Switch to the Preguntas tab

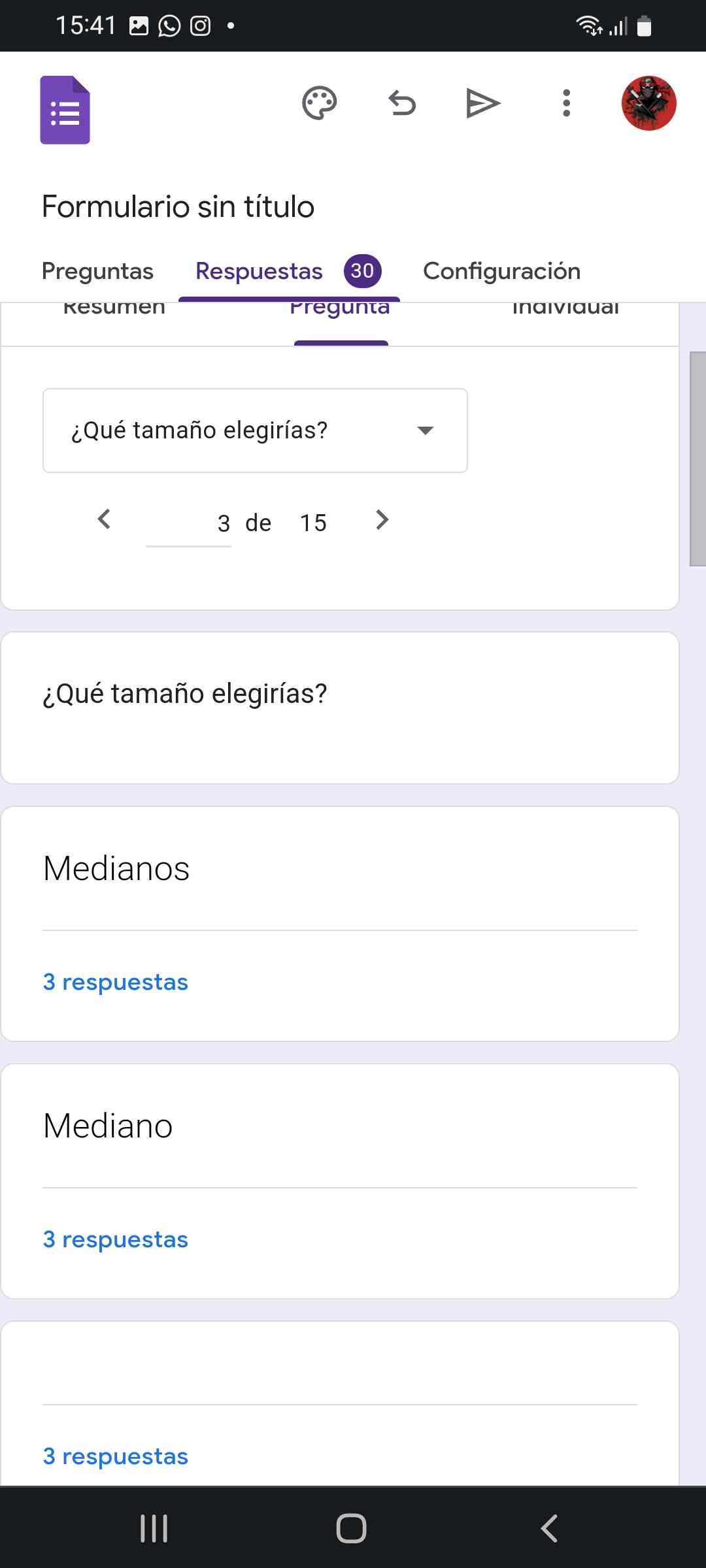[97, 271]
